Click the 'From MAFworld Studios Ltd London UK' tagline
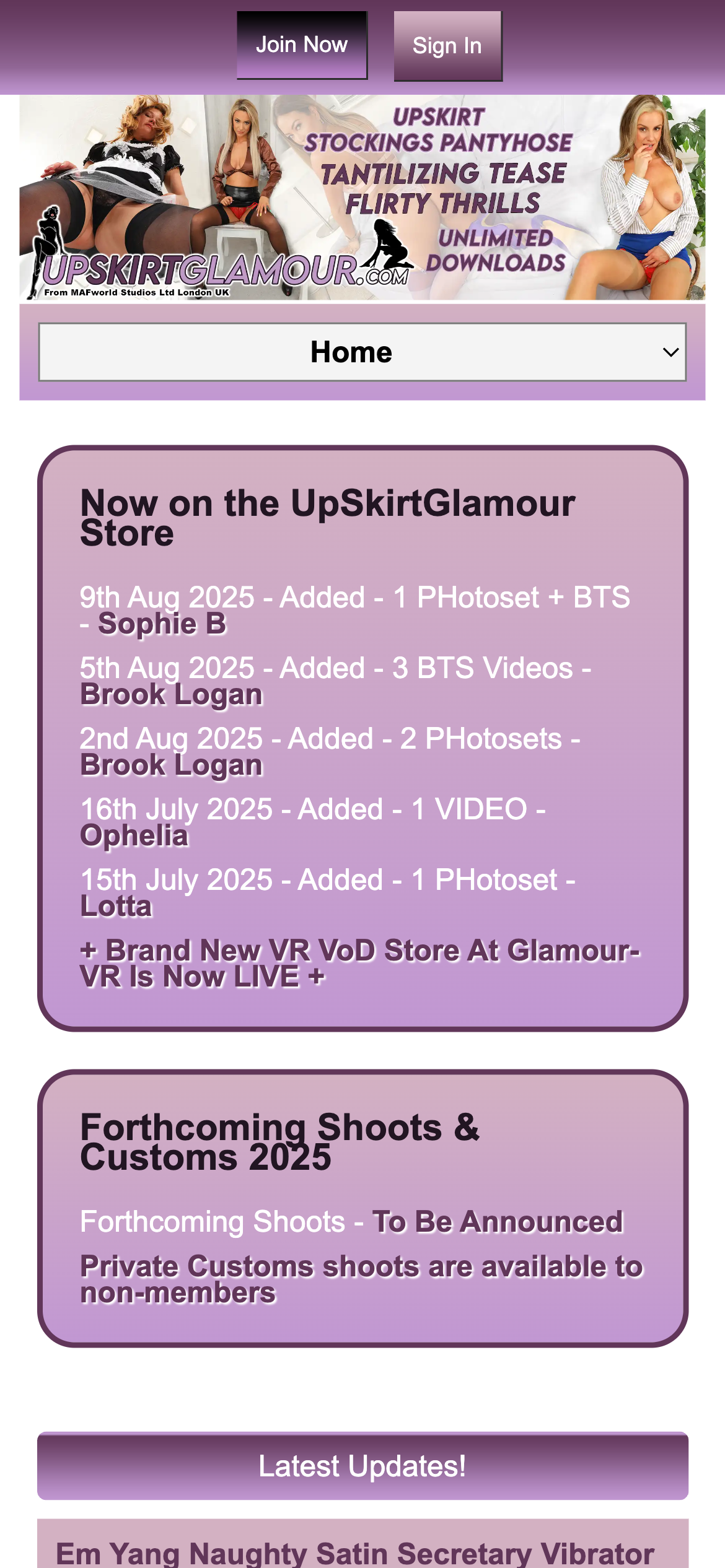The width and height of the screenshot is (725, 1568). (136, 292)
